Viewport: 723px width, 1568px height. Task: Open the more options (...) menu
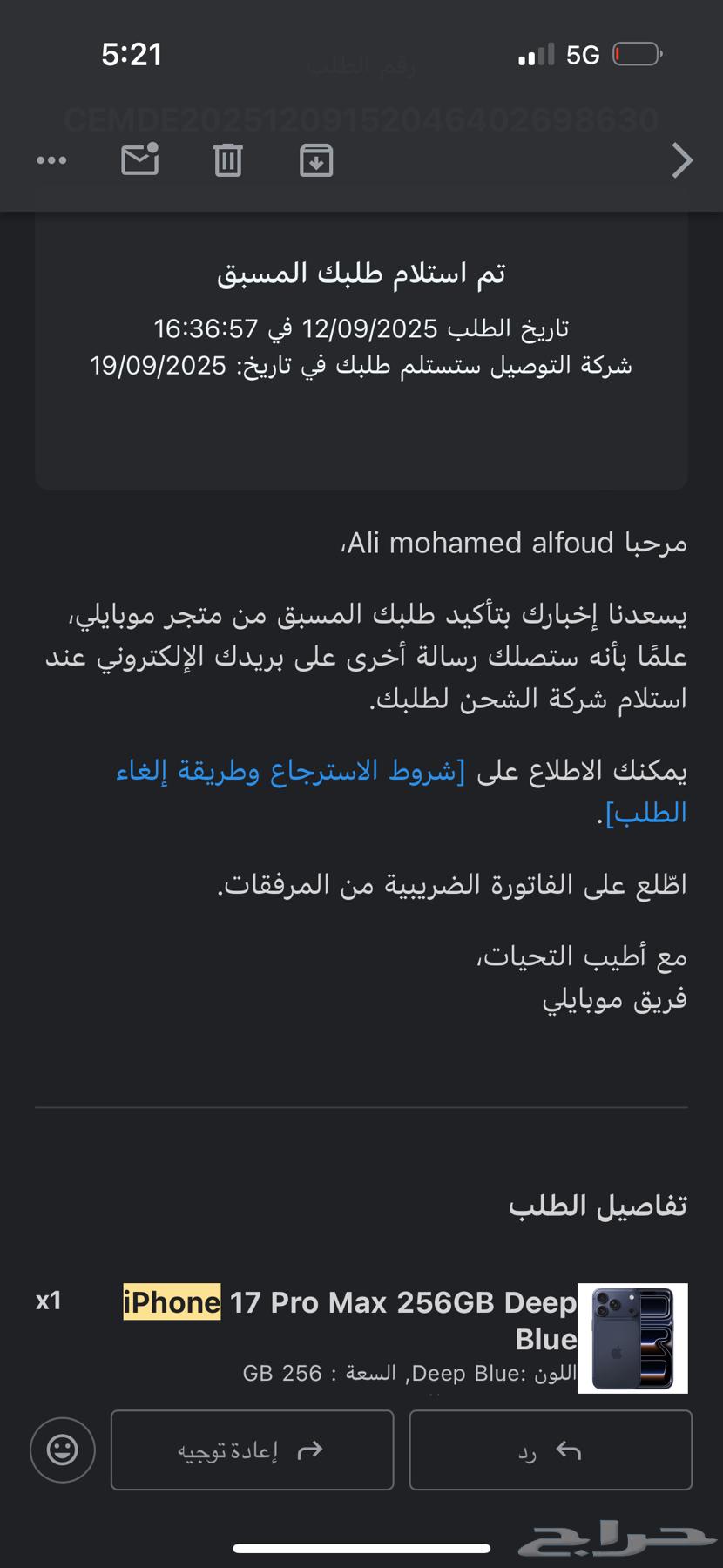pos(51,160)
